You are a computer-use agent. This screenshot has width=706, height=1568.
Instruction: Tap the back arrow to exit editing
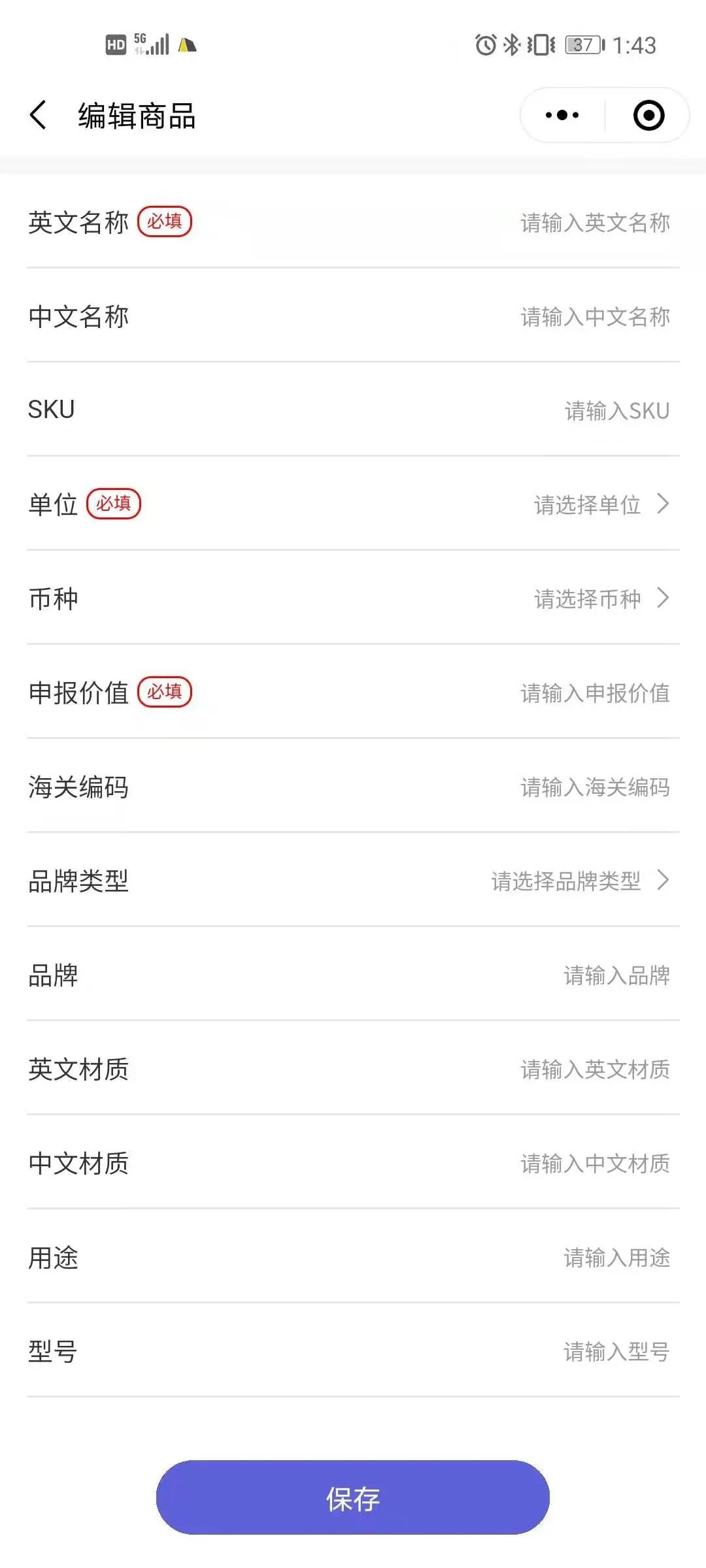tap(39, 114)
